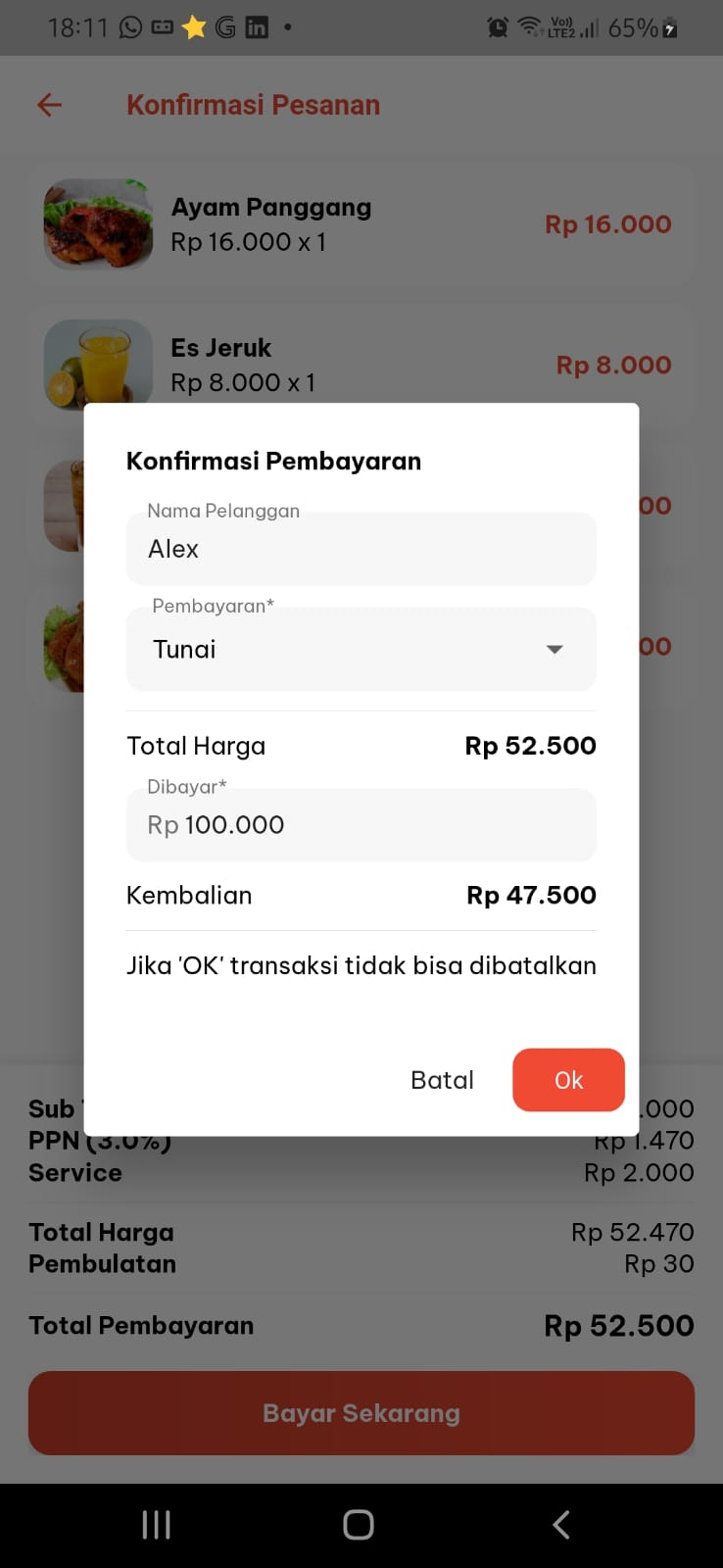Screen dimensions: 723x1568
Task: Tap the alarm clock status icon
Action: pyautogui.click(x=498, y=26)
